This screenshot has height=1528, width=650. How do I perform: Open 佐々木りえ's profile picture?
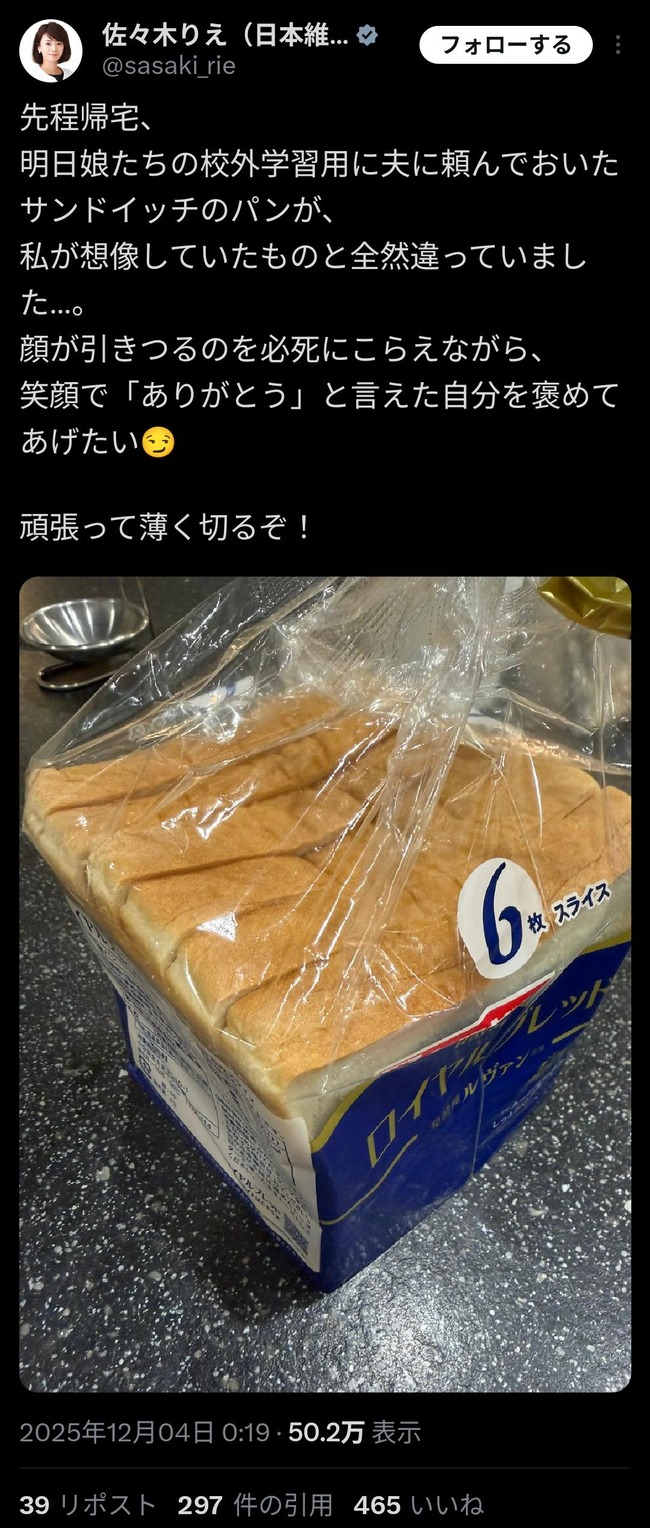pos(51,50)
